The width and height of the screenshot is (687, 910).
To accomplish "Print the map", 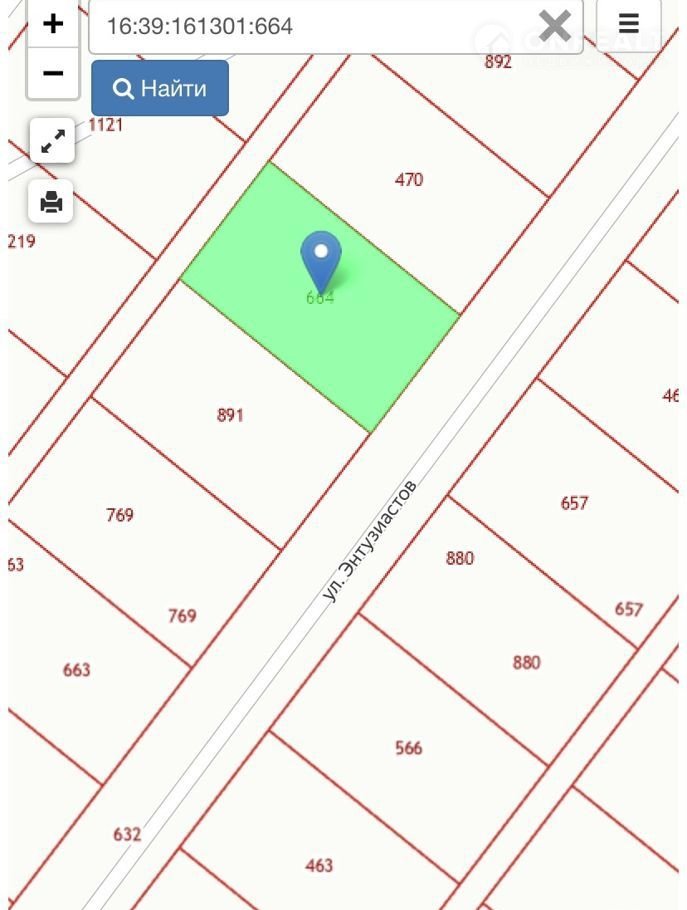I will (x=51, y=203).
